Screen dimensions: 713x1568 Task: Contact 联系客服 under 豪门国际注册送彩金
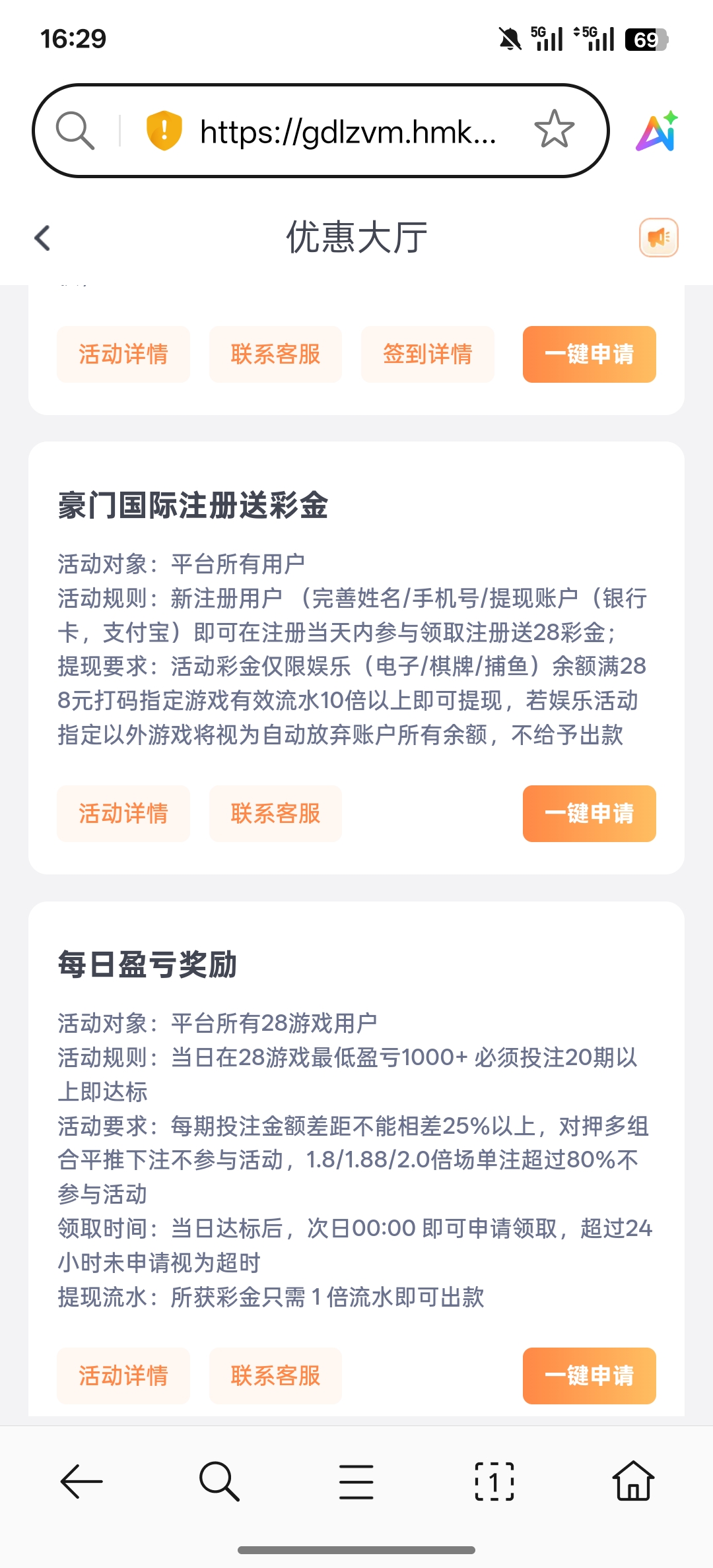click(275, 814)
